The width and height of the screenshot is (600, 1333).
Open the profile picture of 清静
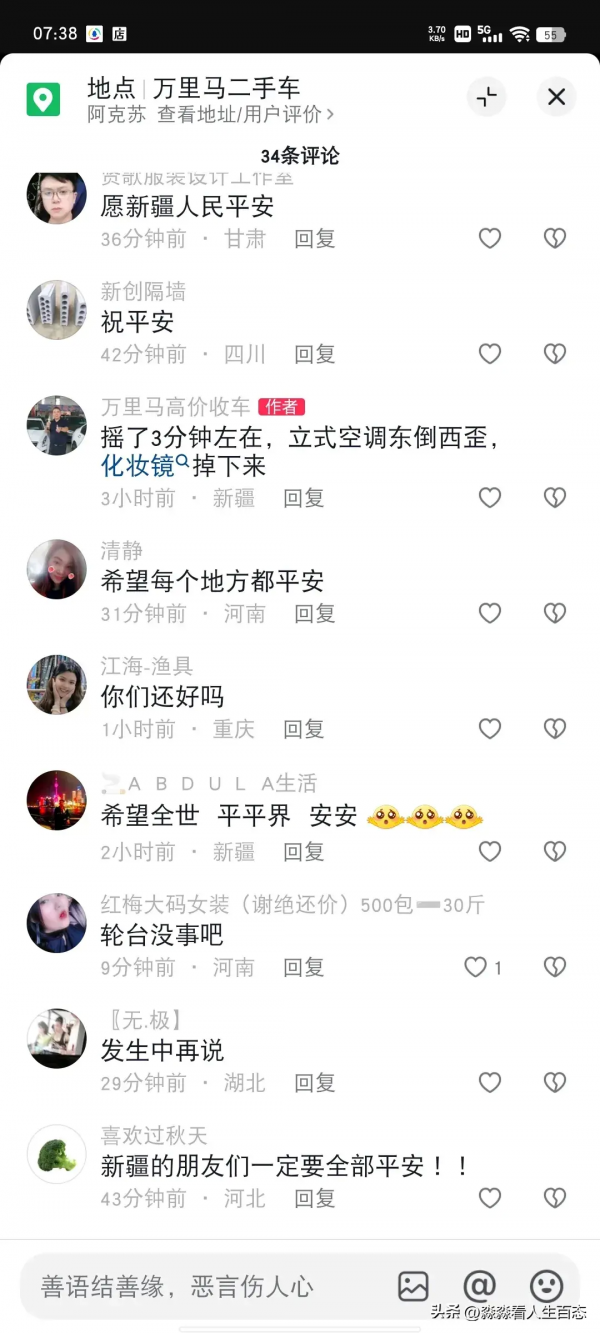tap(56, 569)
